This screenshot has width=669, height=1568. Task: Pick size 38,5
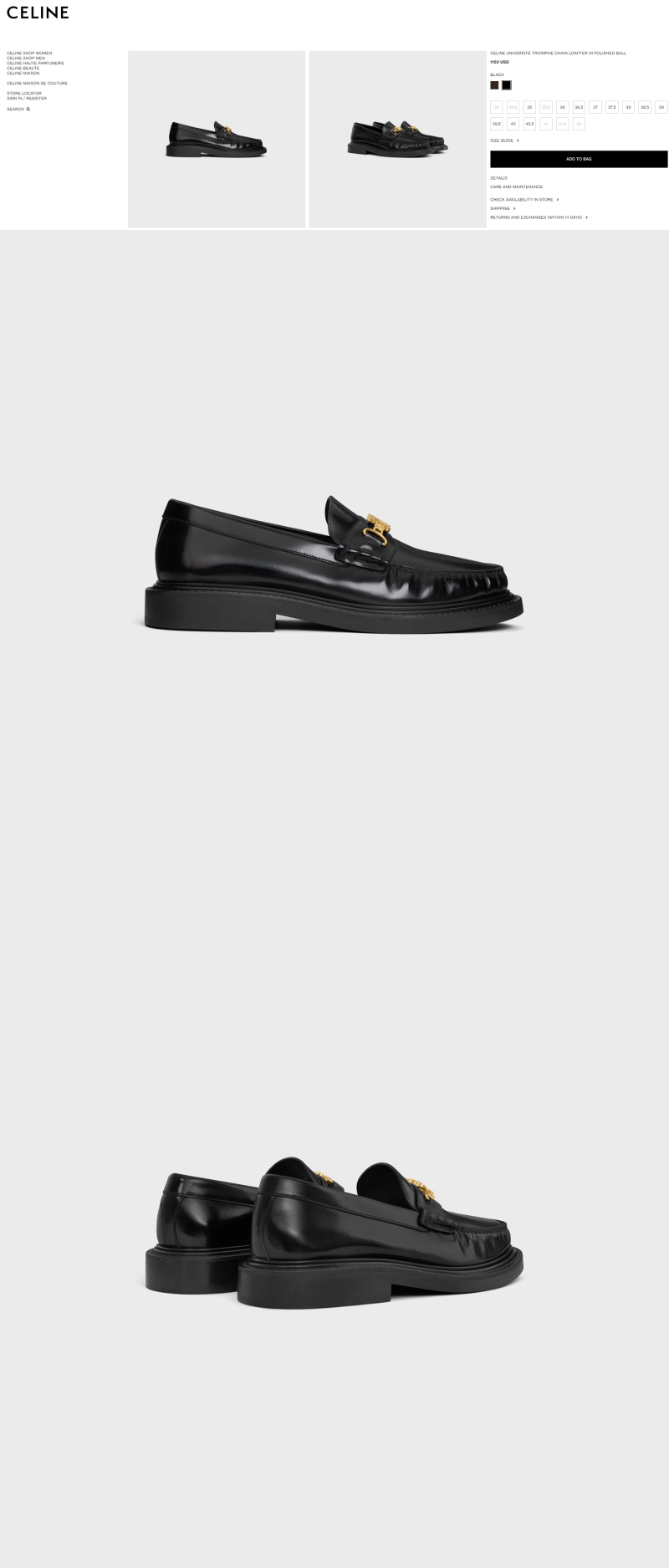645,107
